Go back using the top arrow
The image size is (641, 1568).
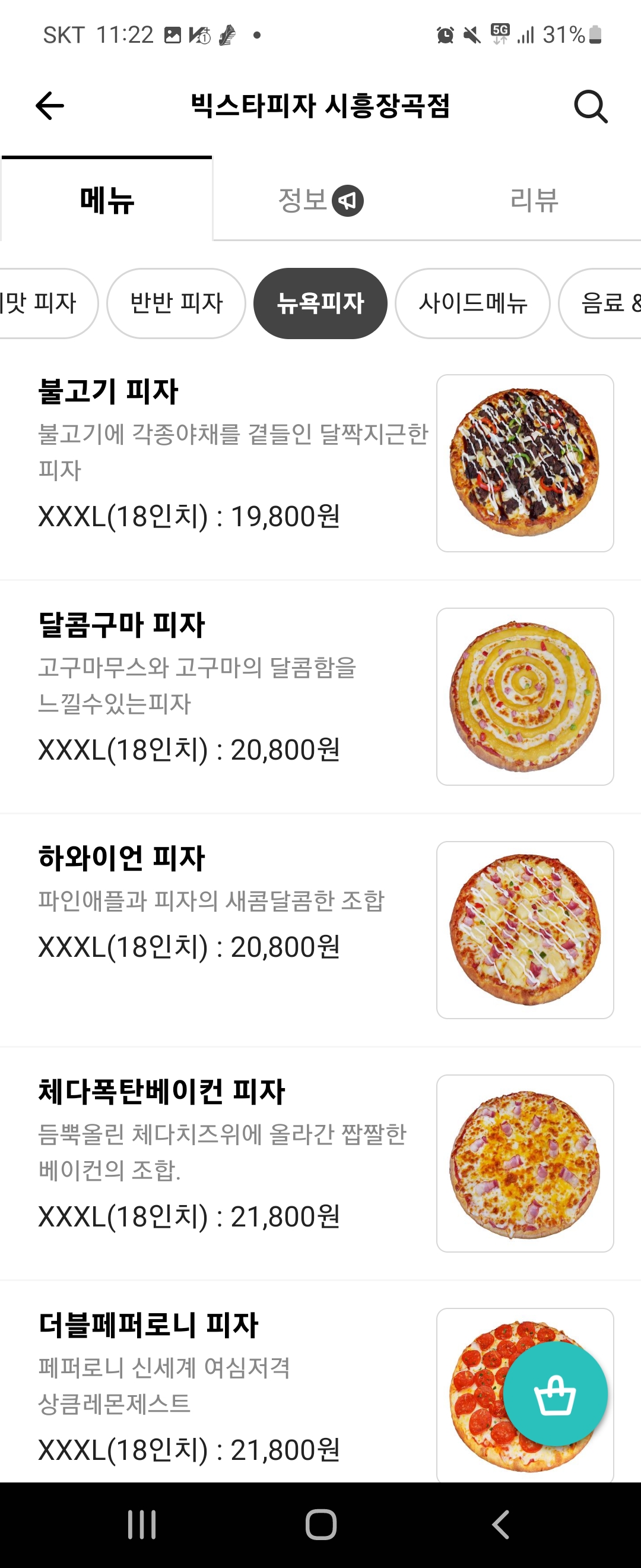coord(50,106)
